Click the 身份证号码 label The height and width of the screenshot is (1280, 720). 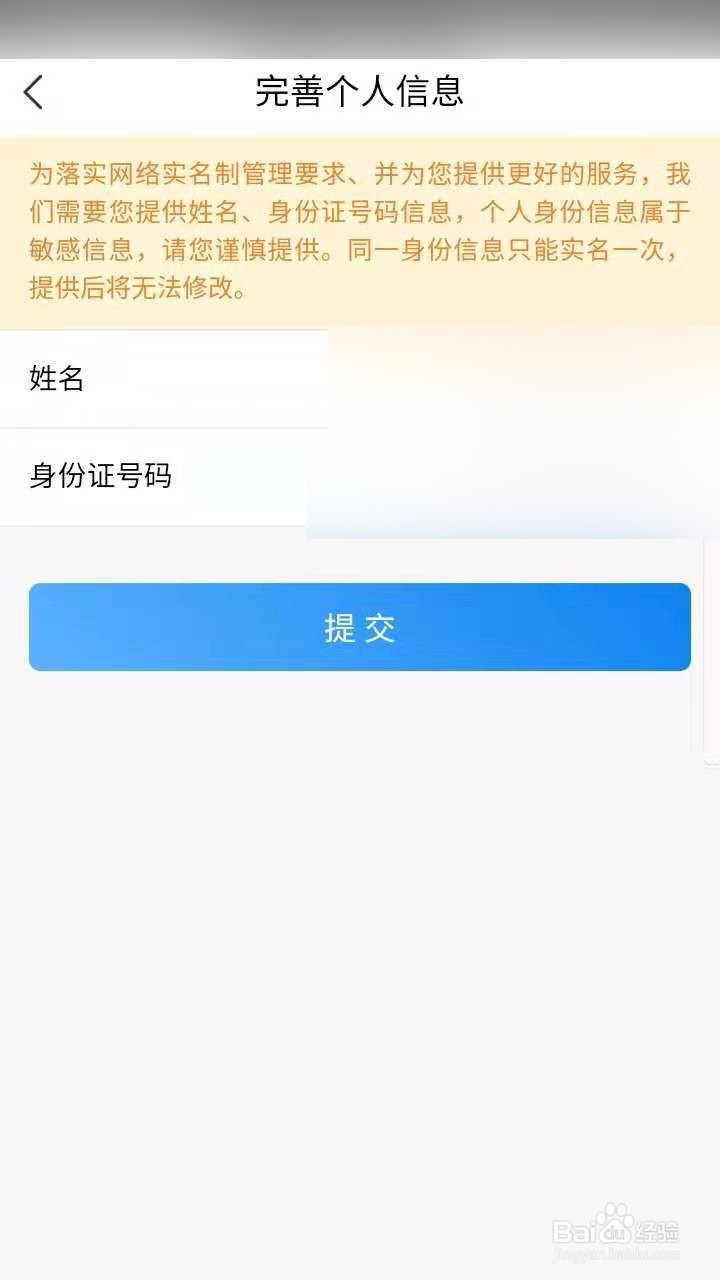[100, 477]
